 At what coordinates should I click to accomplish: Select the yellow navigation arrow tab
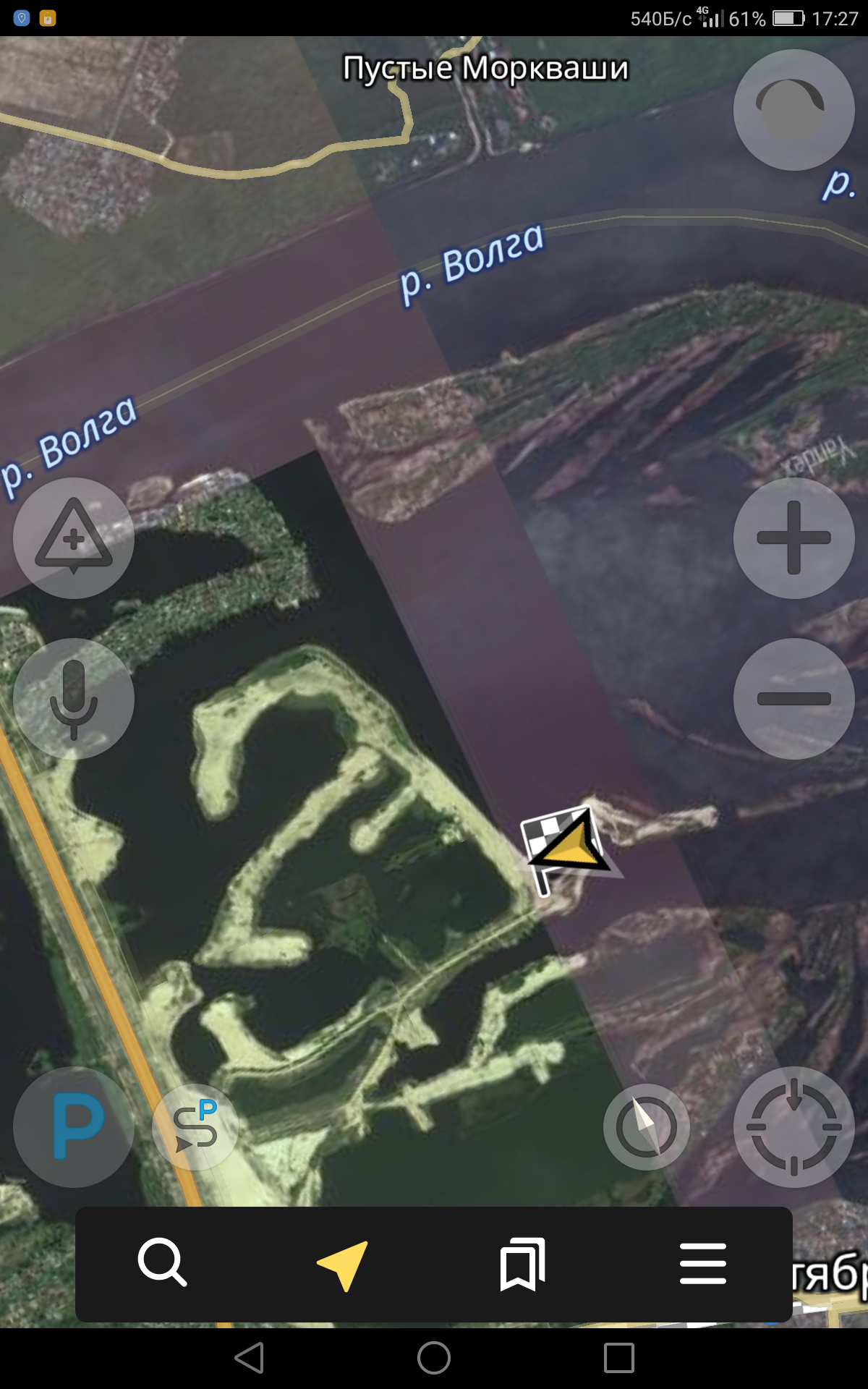(x=343, y=1264)
